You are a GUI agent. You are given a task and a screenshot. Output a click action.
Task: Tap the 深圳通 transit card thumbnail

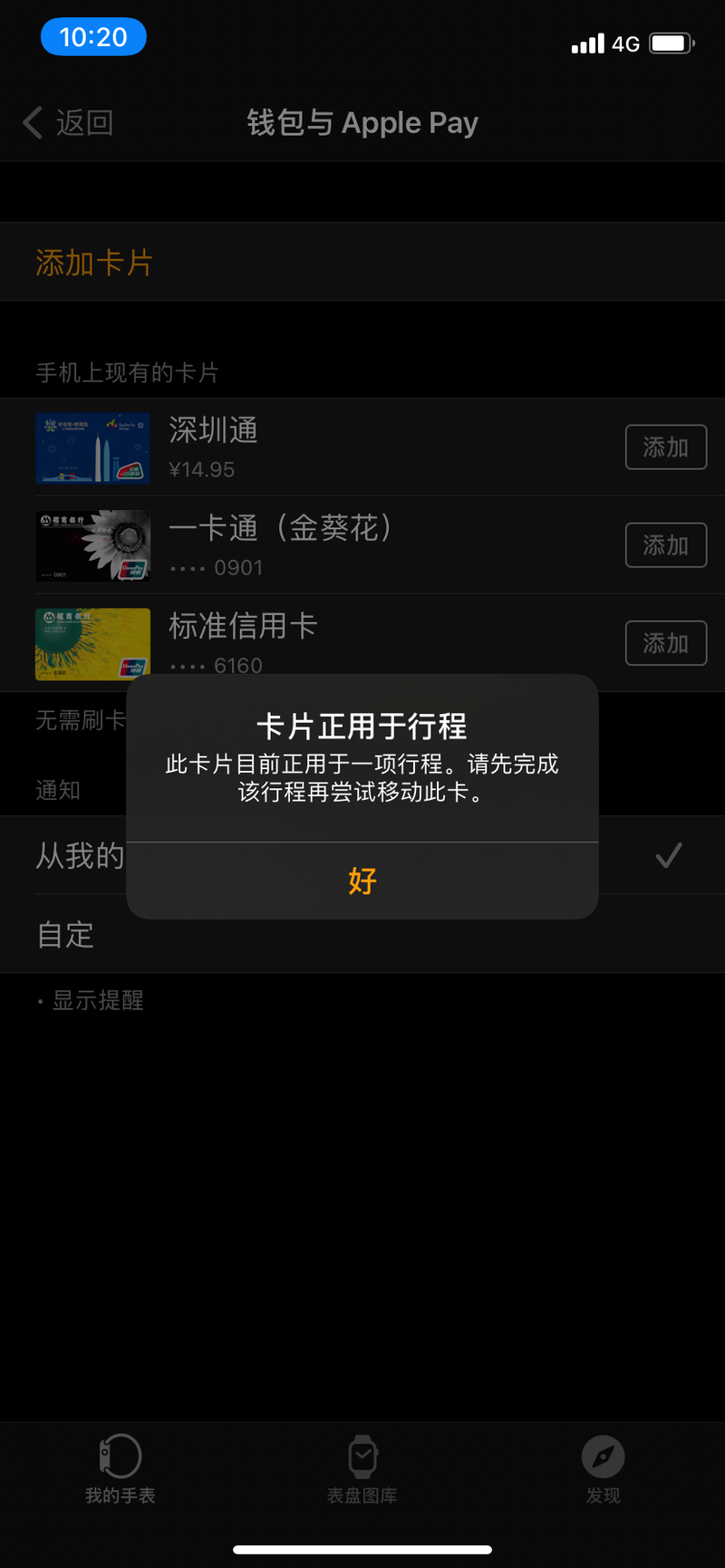click(x=92, y=447)
